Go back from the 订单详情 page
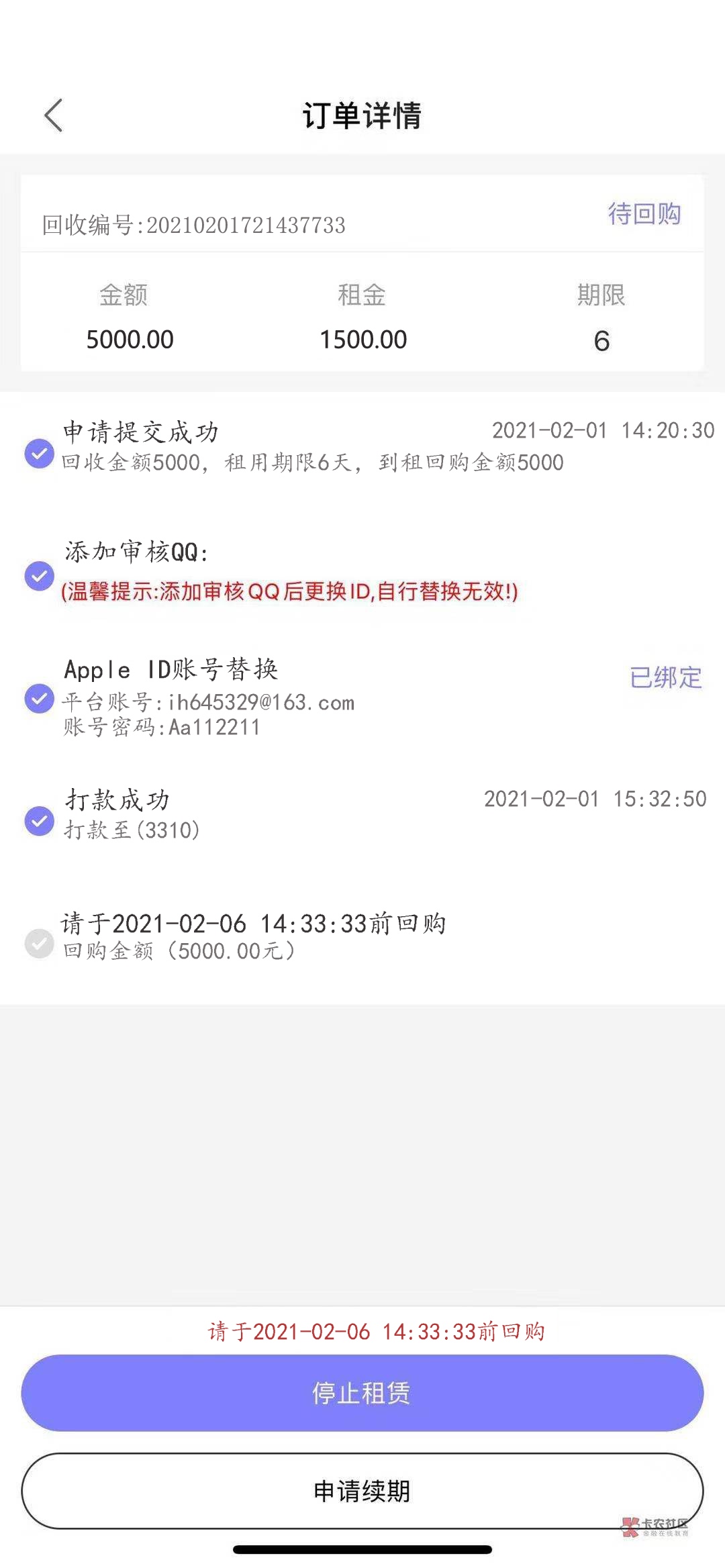The width and height of the screenshot is (725, 1568). tap(54, 115)
